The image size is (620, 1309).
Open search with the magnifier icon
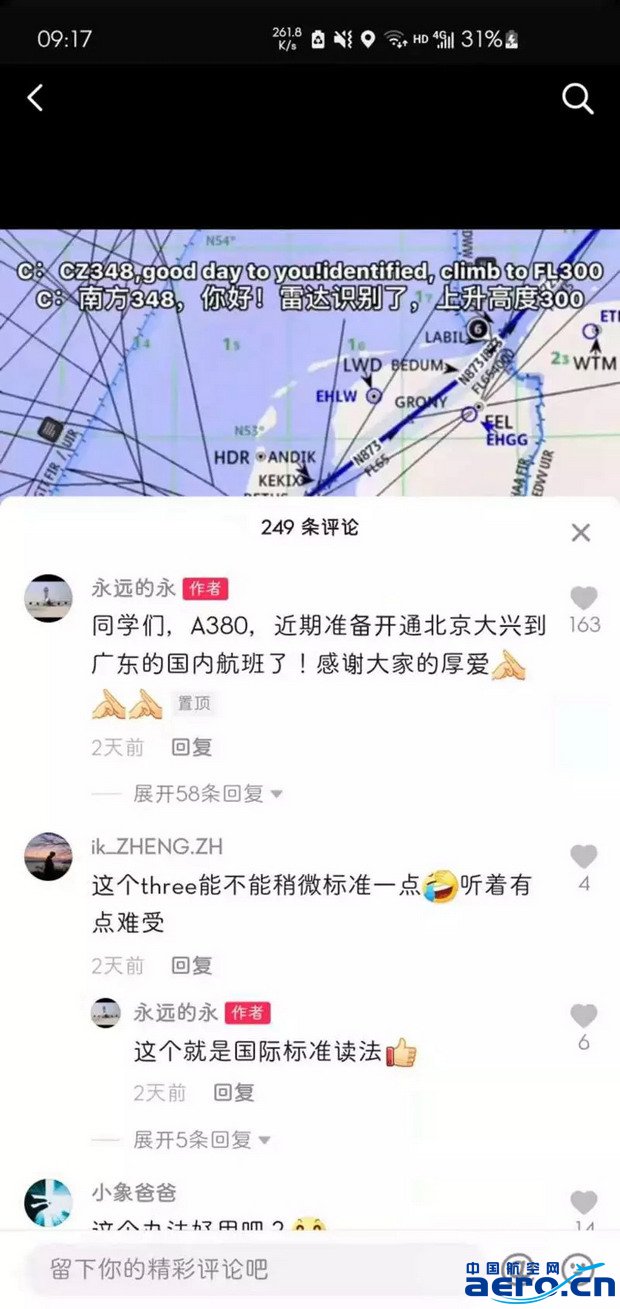coord(578,99)
